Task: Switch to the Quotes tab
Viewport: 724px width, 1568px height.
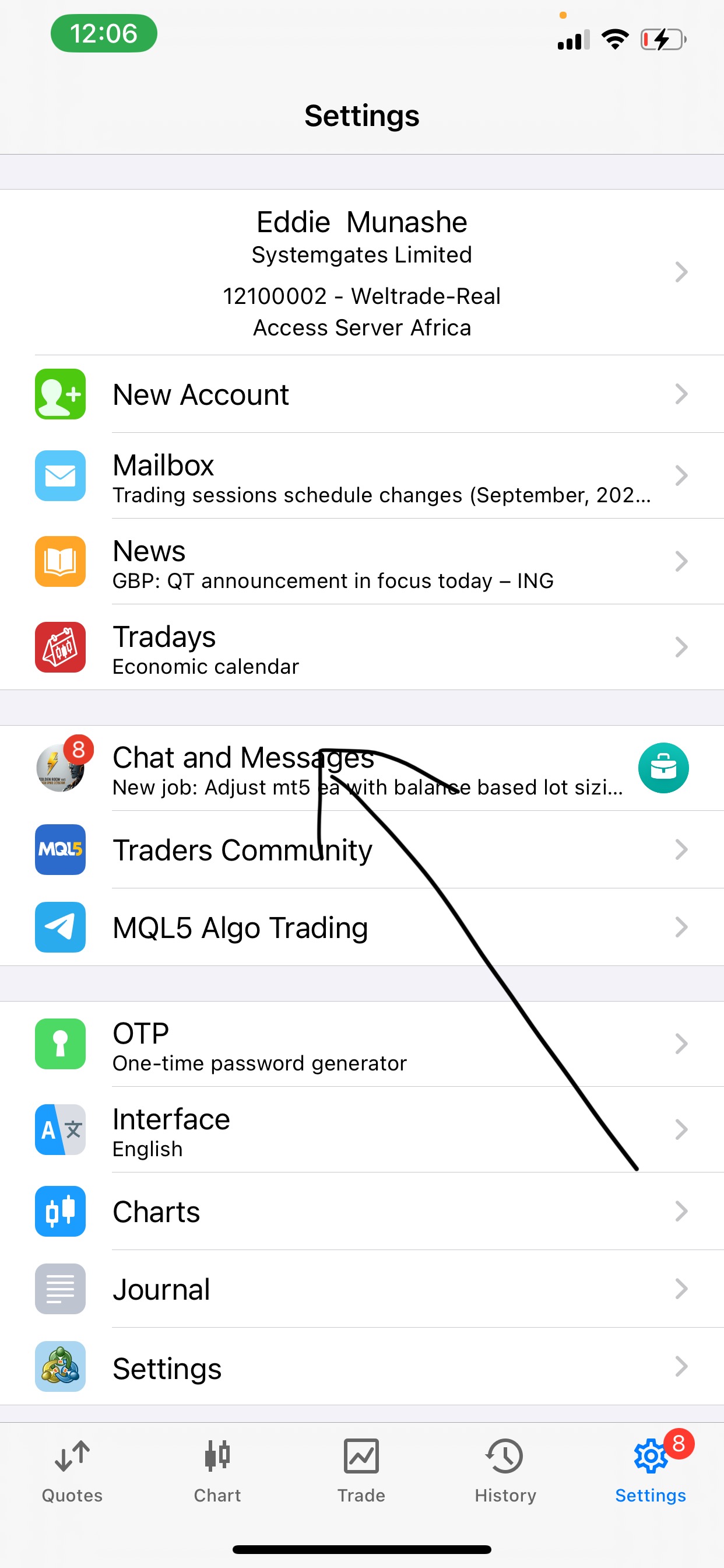Action: (x=72, y=1471)
